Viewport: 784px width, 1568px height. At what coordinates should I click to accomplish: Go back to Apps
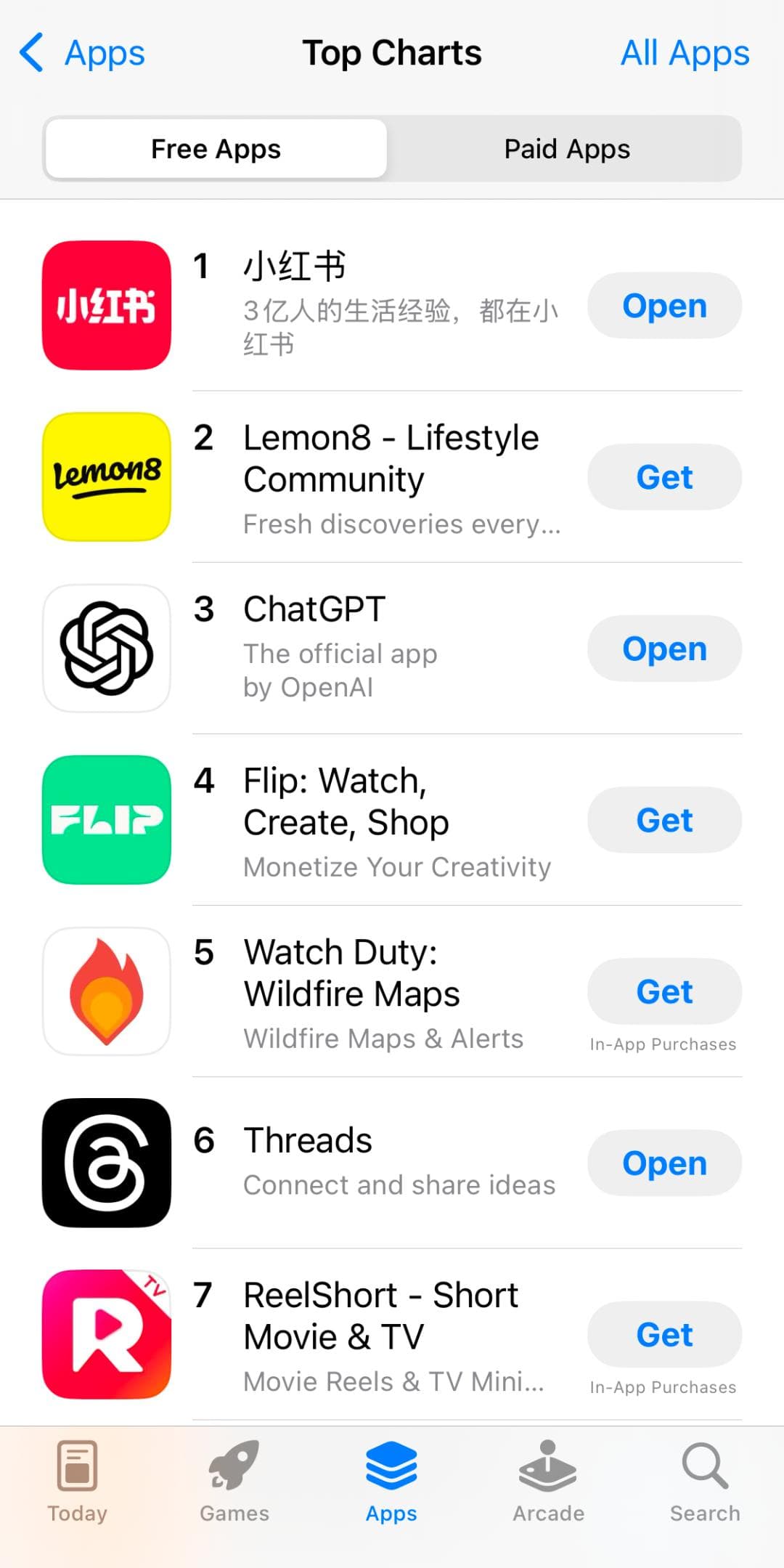coord(82,53)
